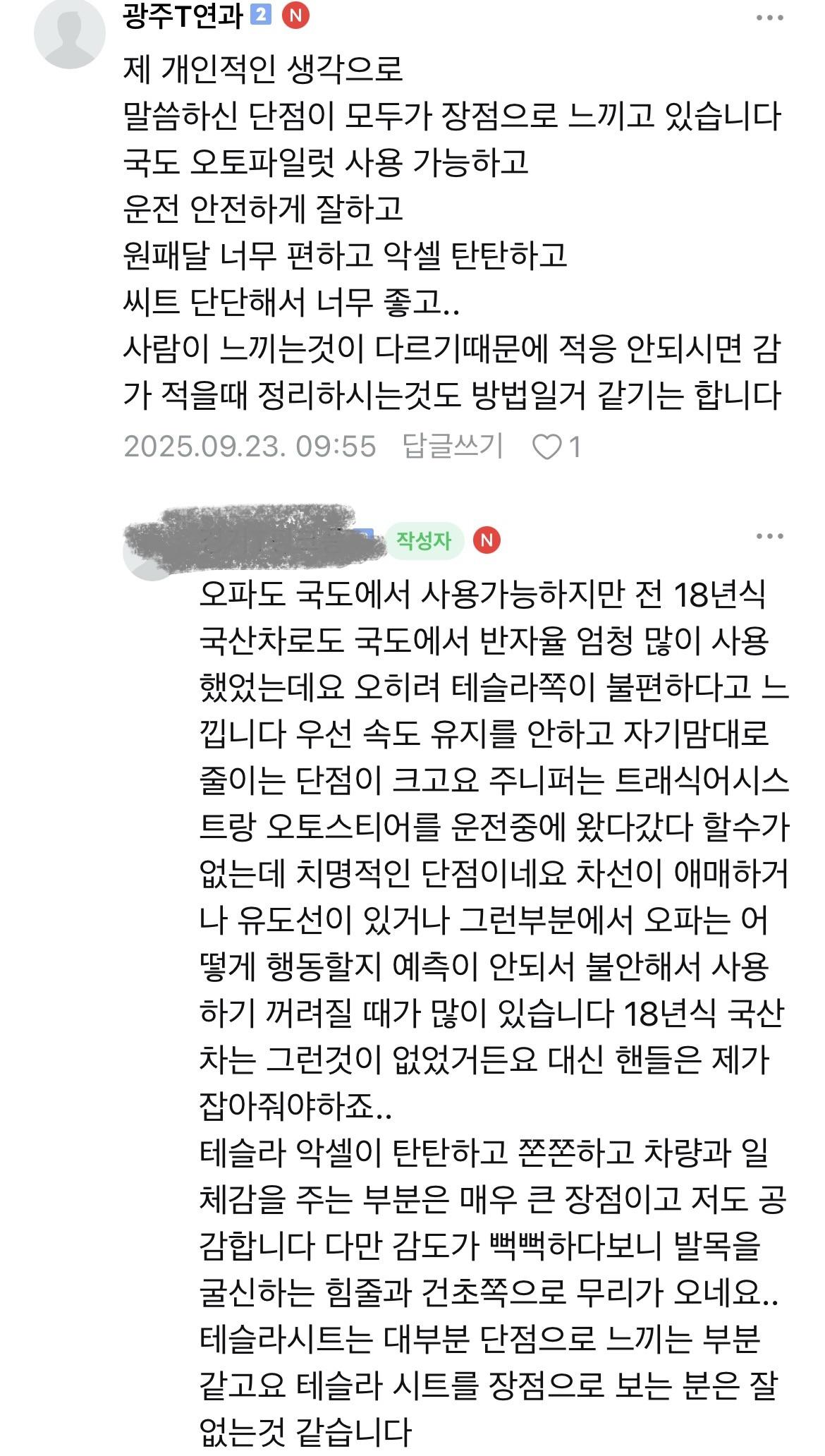The height and width of the screenshot is (1456, 825).
Task: Like 광주T연과's comment with the heart
Action: 547,447
